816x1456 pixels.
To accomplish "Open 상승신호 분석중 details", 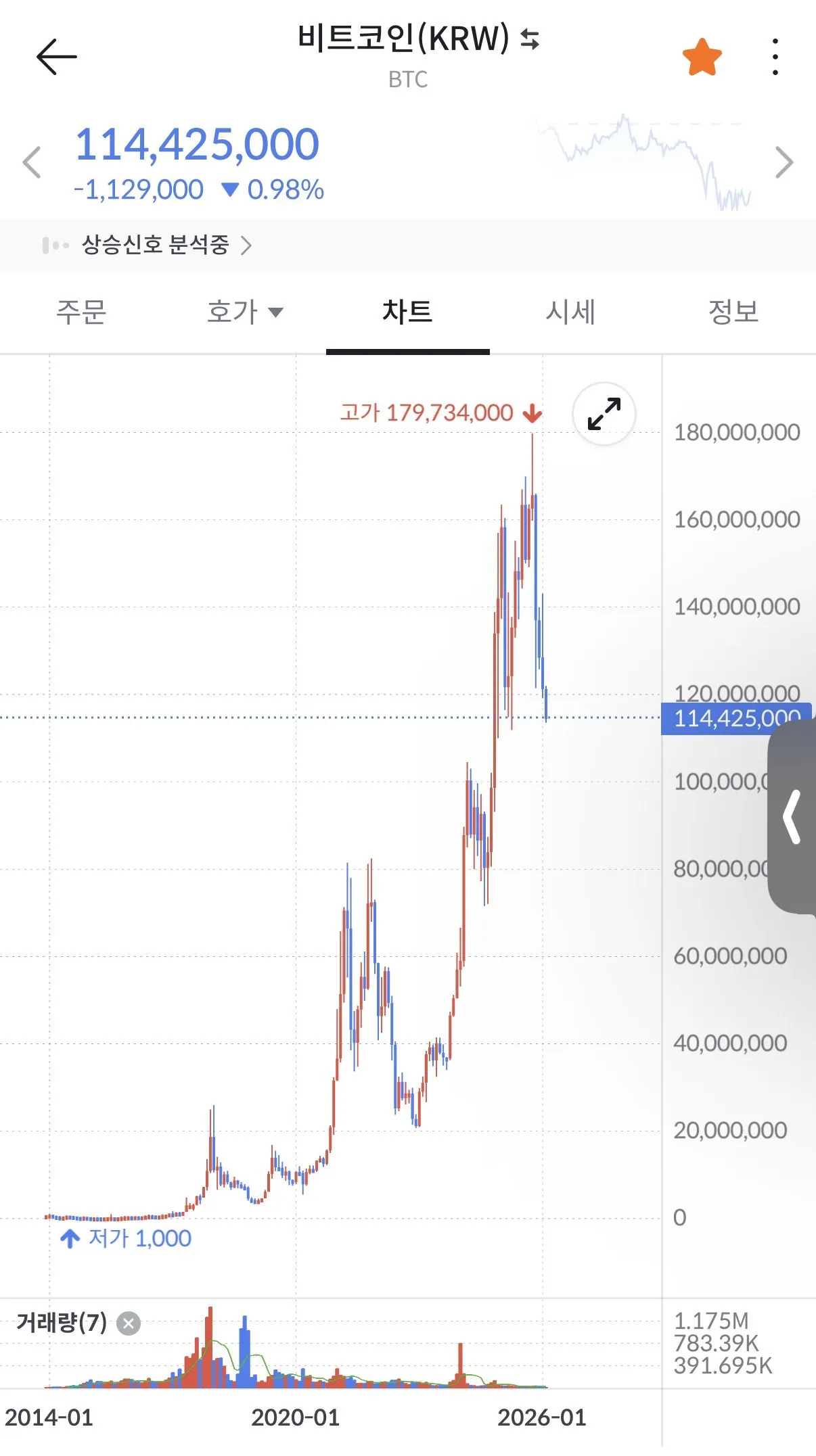I will [156, 245].
